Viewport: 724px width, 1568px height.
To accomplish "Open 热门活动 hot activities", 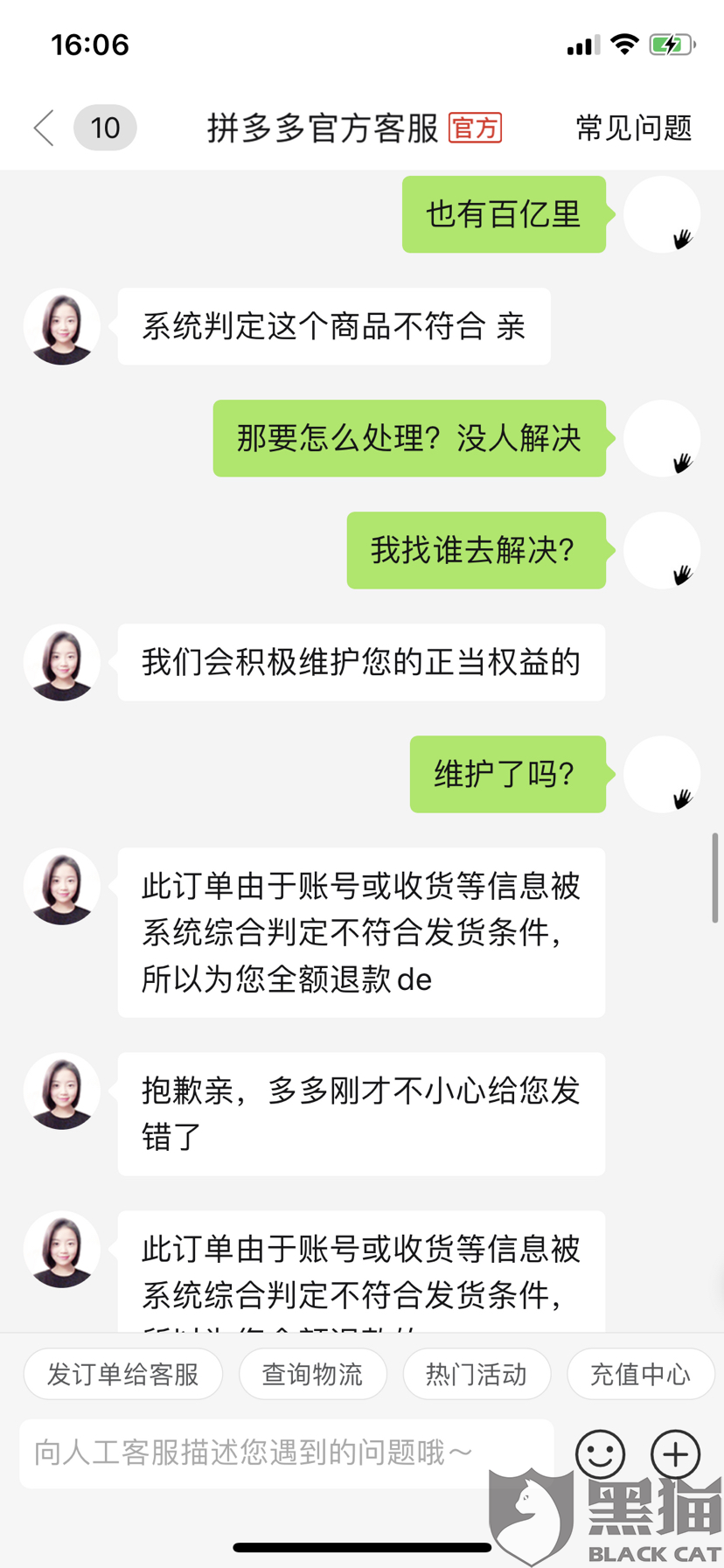I will point(477,1373).
